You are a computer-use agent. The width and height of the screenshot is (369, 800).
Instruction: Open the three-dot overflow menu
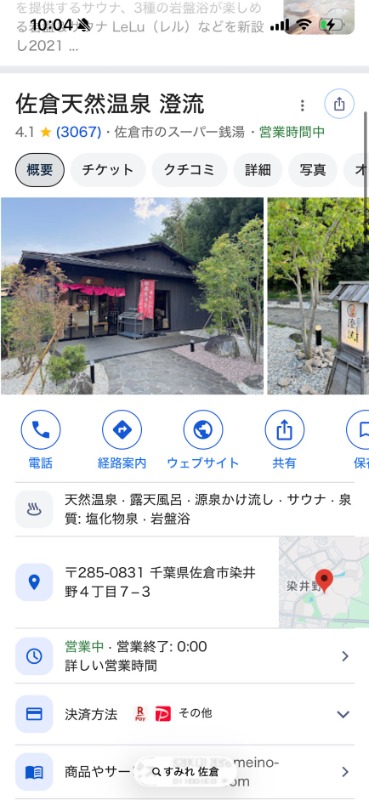pos(303,105)
